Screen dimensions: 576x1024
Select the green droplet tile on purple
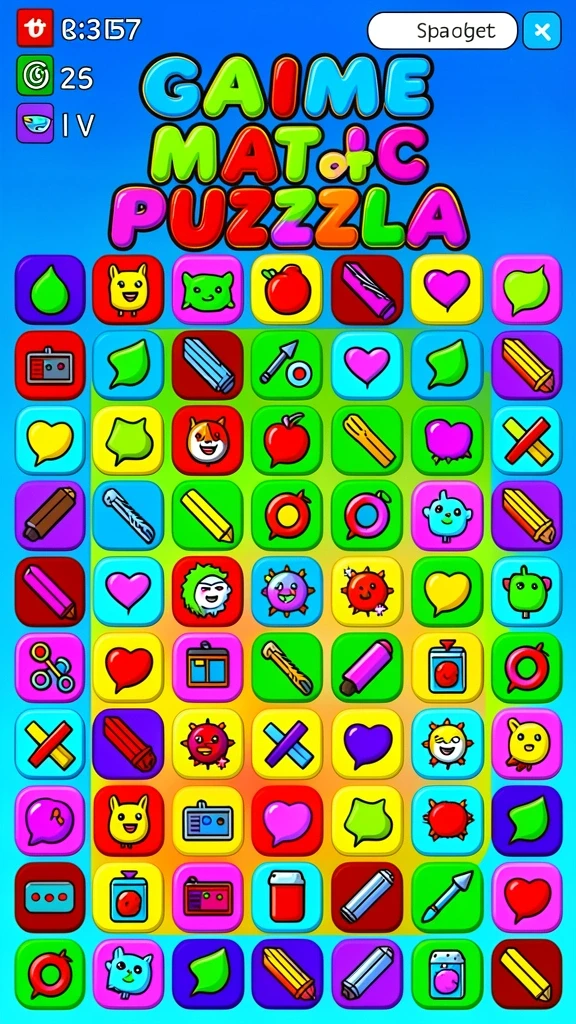coord(50,289)
